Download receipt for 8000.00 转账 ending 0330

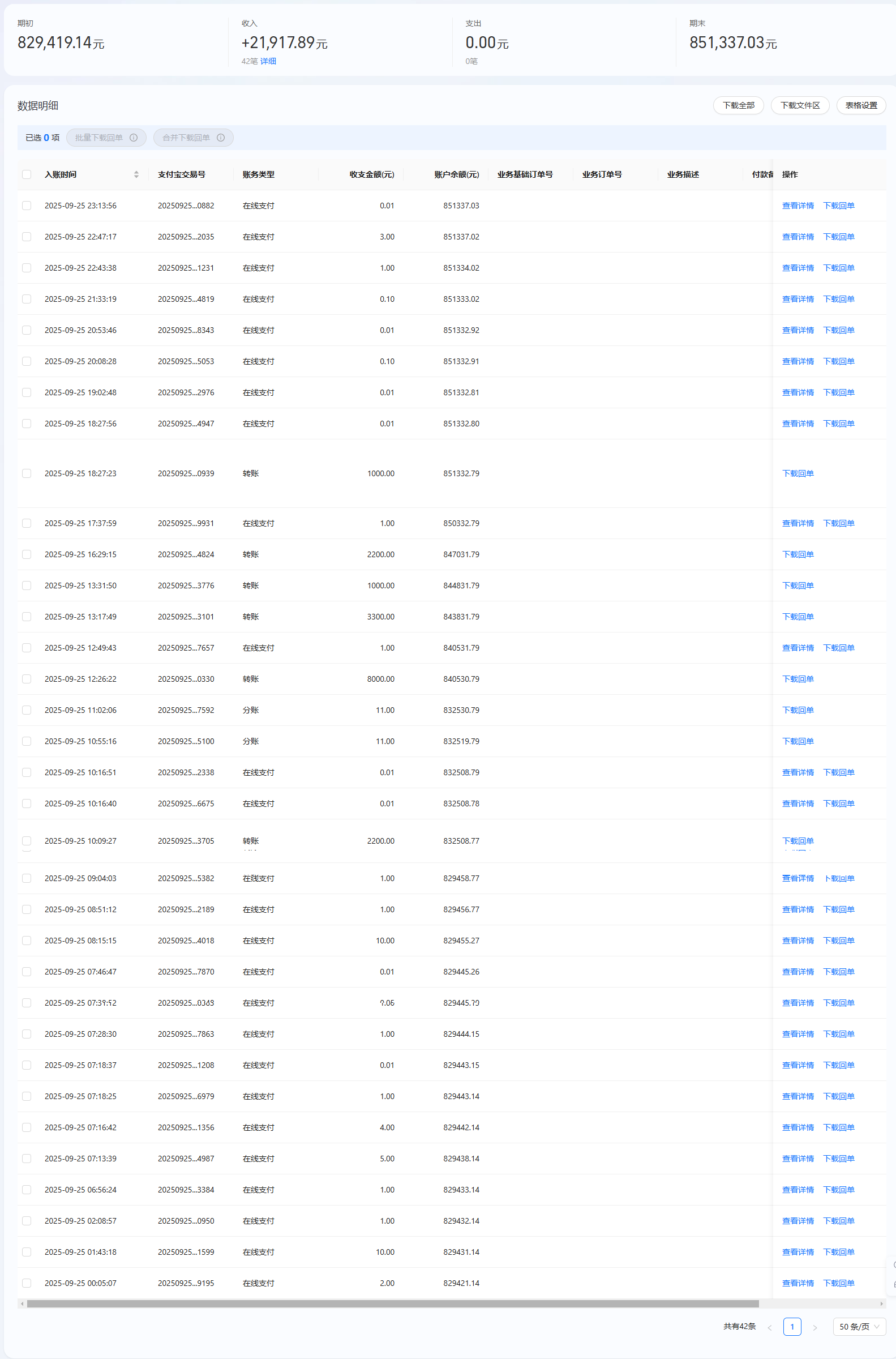pos(798,679)
